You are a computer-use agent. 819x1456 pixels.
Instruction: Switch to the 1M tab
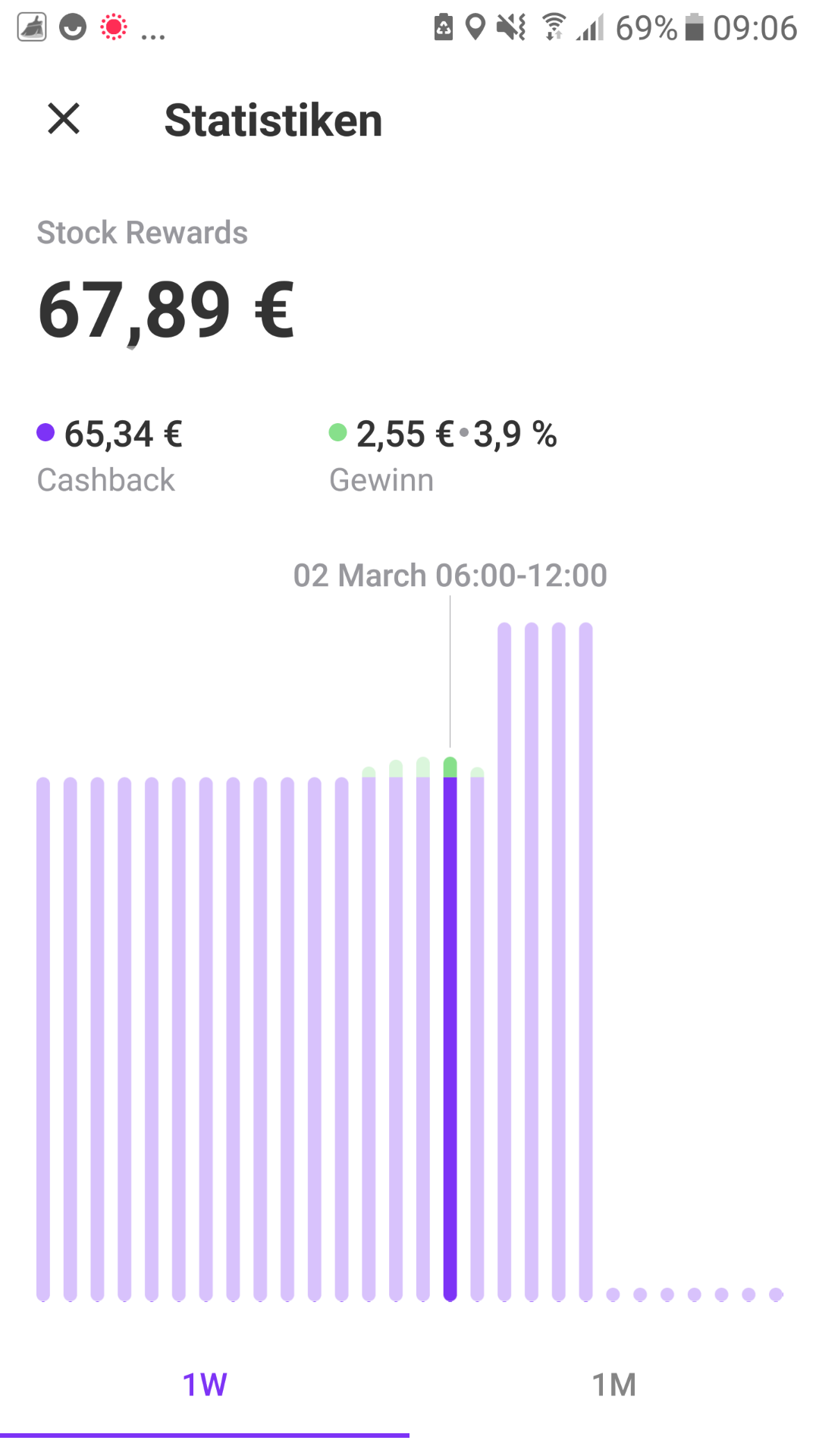[x=614, y=1385]
